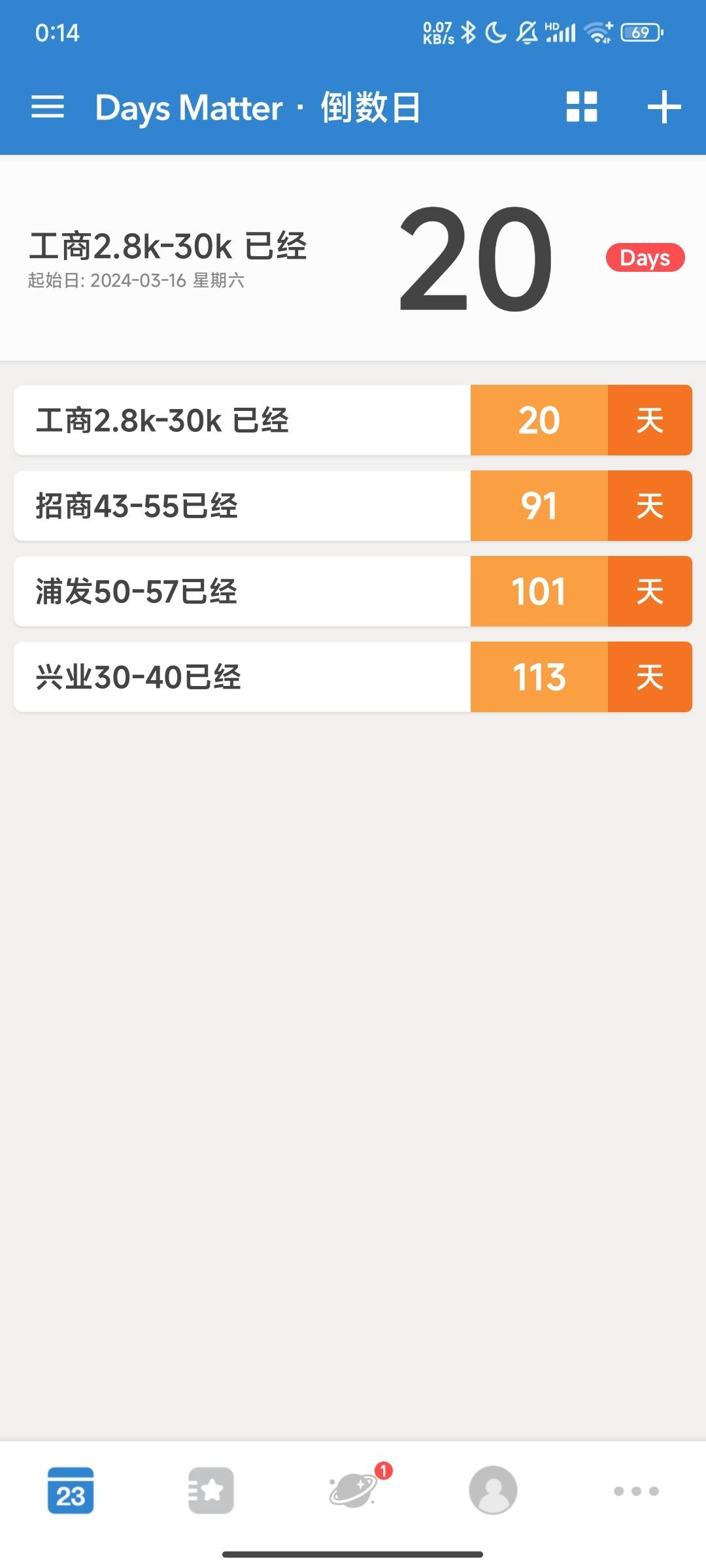Switch to grid view layout
This screenshot has height=1568, width=706.
coord(582,107)
